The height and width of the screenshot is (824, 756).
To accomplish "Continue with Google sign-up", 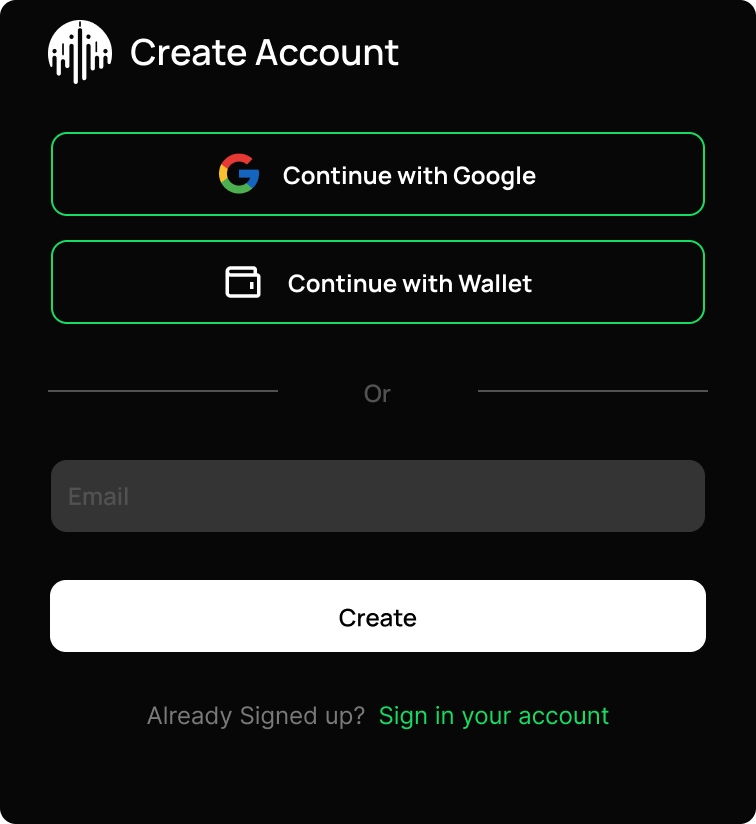I will click(378, 175).
